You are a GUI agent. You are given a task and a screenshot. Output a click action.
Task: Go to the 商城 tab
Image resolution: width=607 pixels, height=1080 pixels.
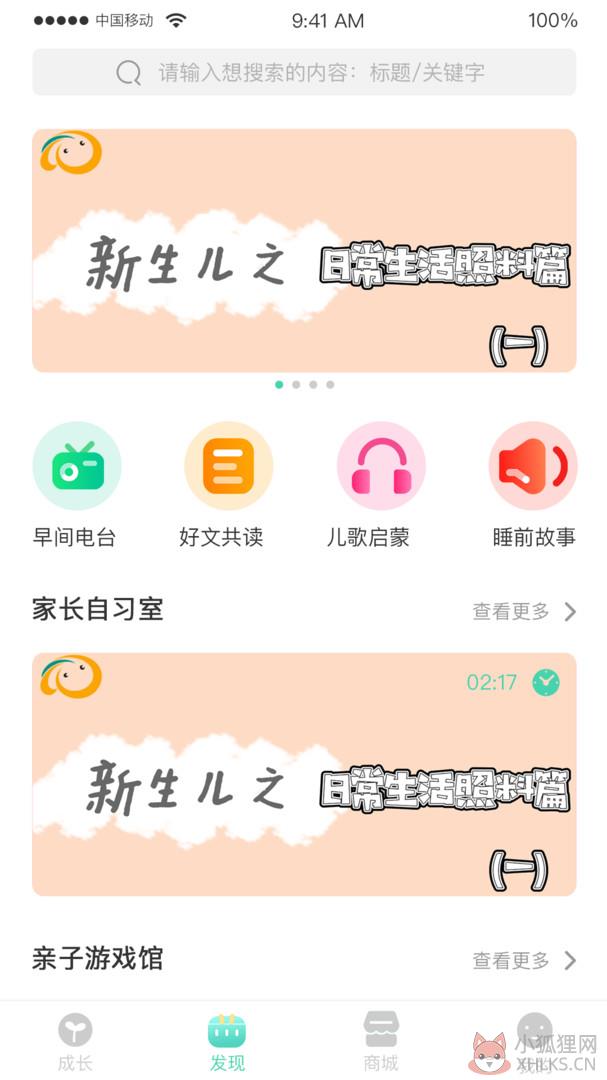click(380, 1043)
